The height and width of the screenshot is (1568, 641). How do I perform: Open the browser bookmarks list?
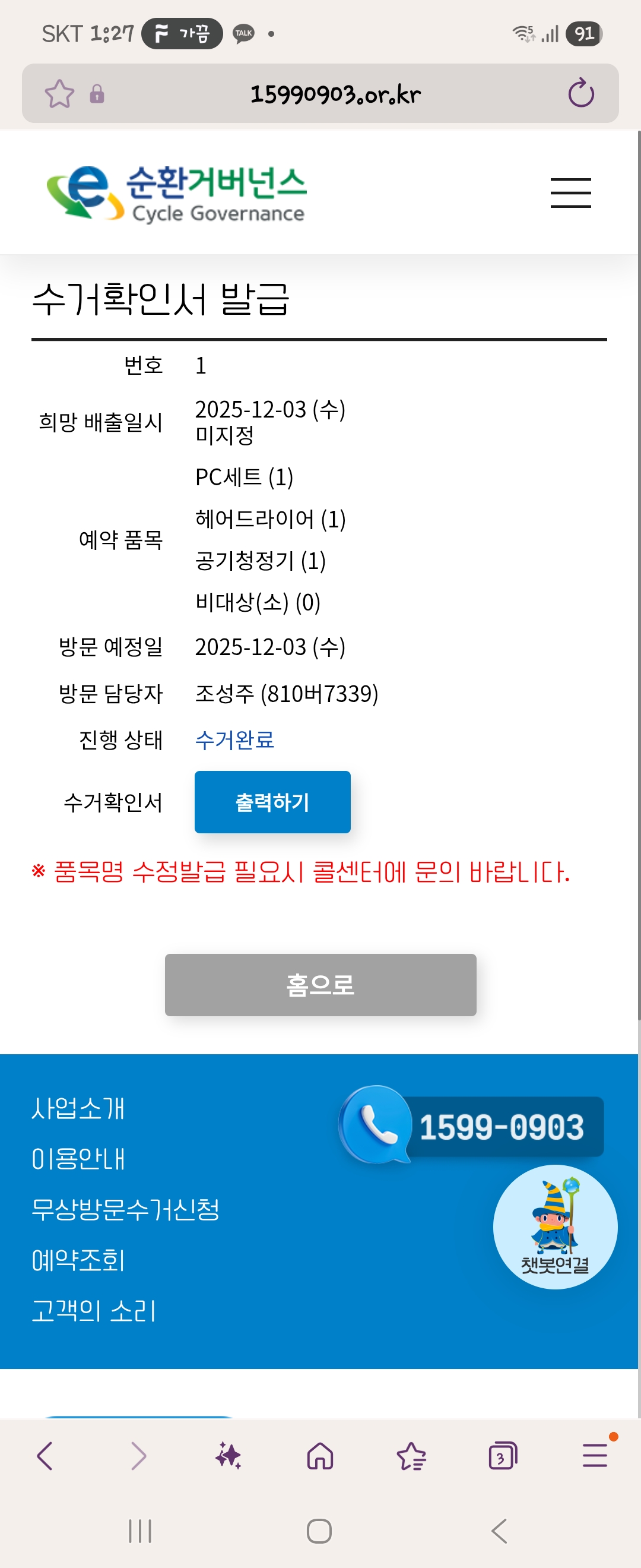pos(412,1456)
